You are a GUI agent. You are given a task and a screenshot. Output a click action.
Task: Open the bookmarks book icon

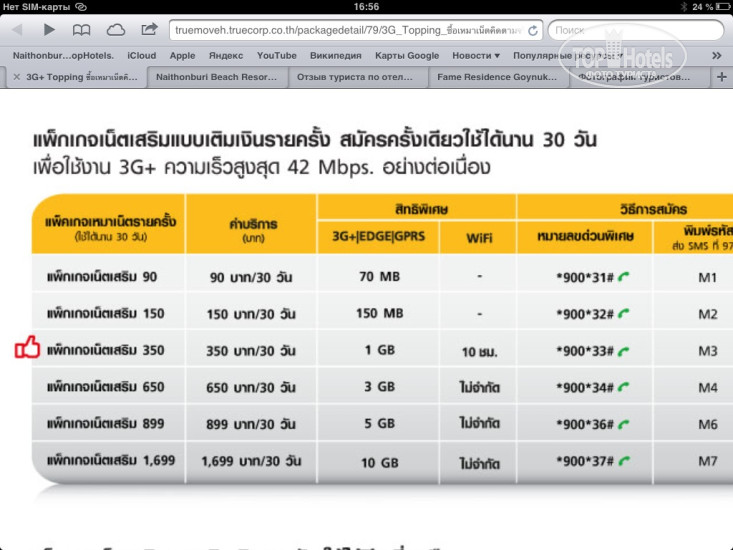click(81, 30)
